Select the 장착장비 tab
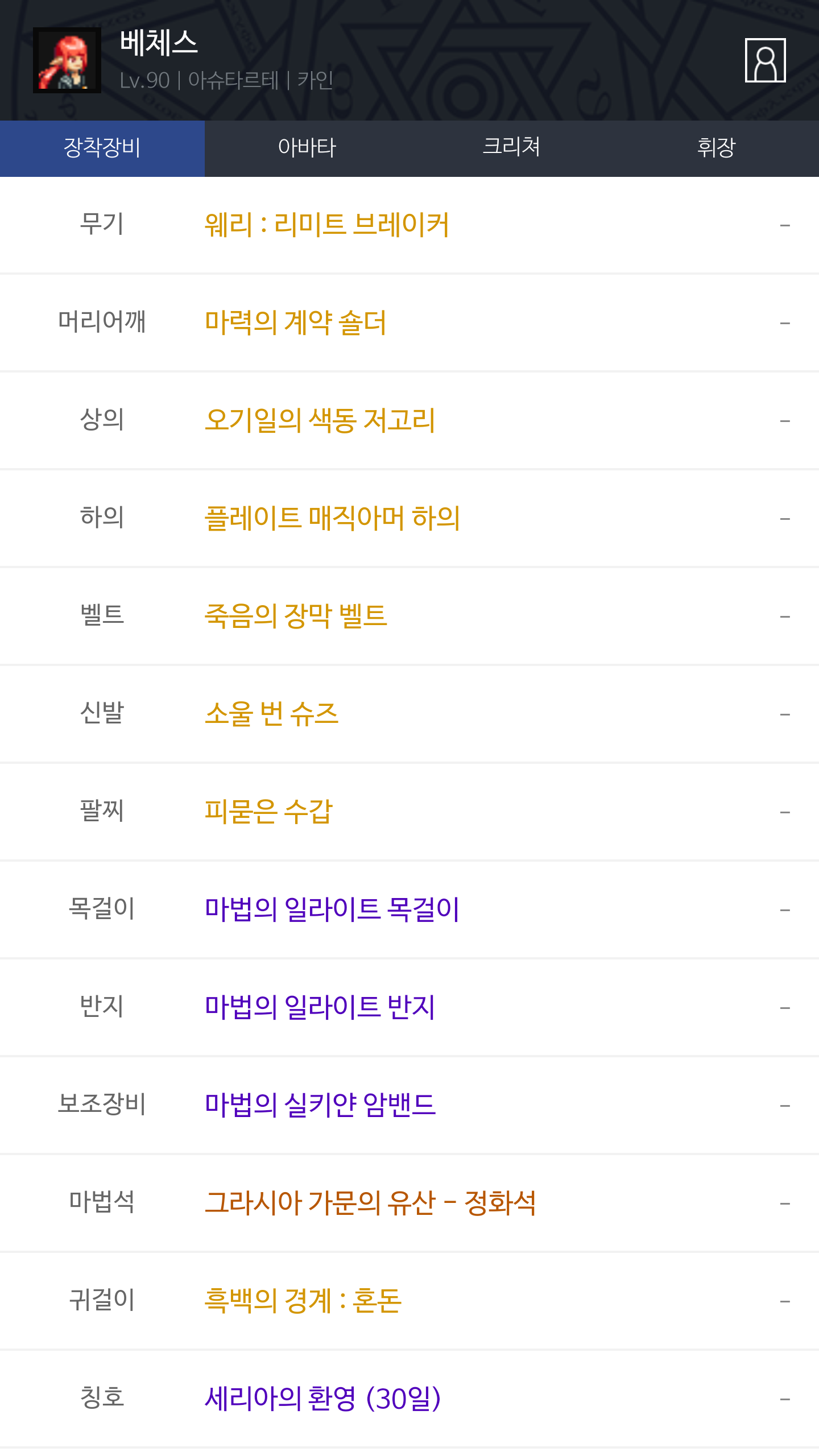The height and width of the screenshot is (1456, 819). (102, 148)
